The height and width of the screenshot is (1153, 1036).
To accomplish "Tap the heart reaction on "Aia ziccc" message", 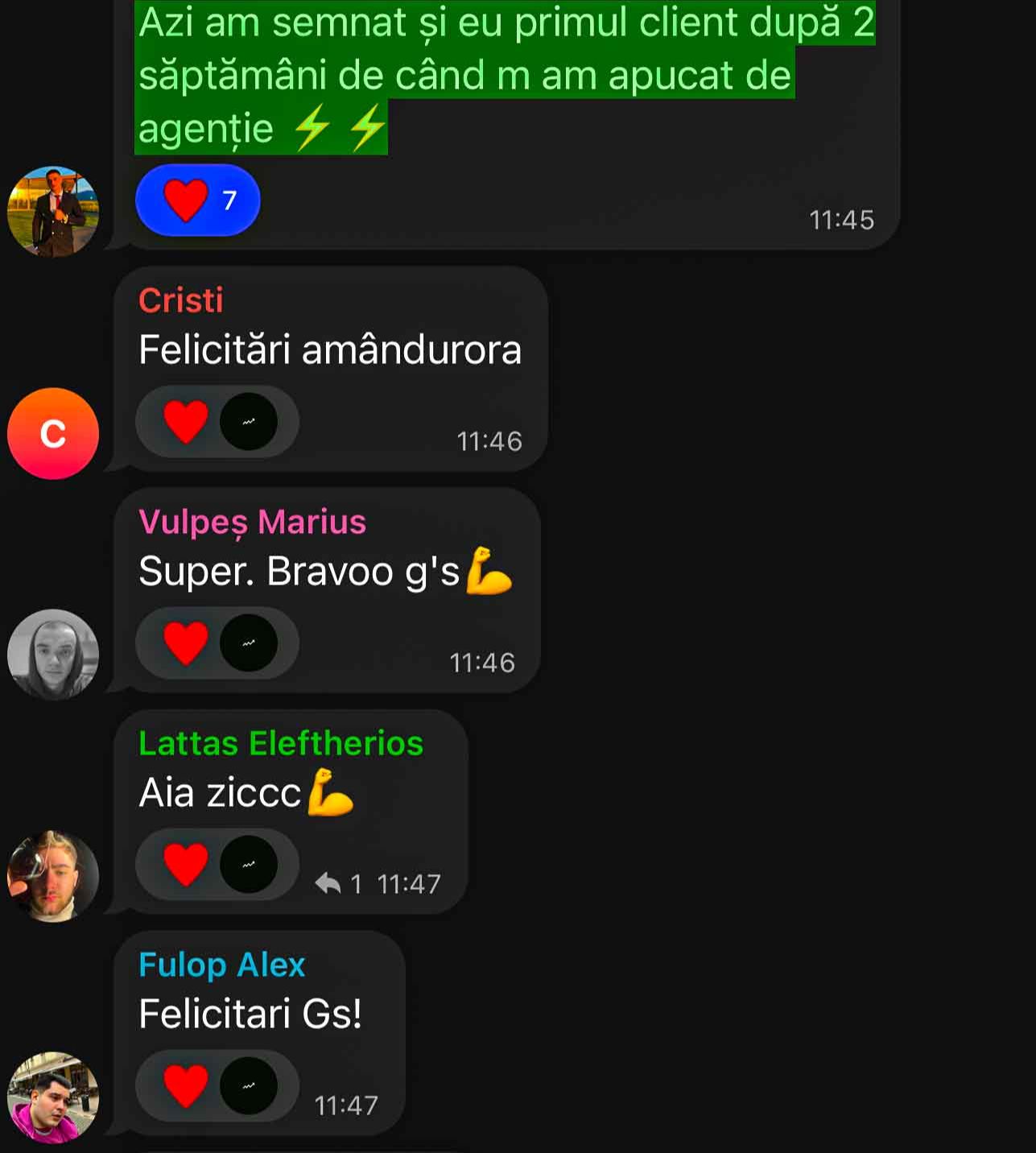I will (186, 865).
